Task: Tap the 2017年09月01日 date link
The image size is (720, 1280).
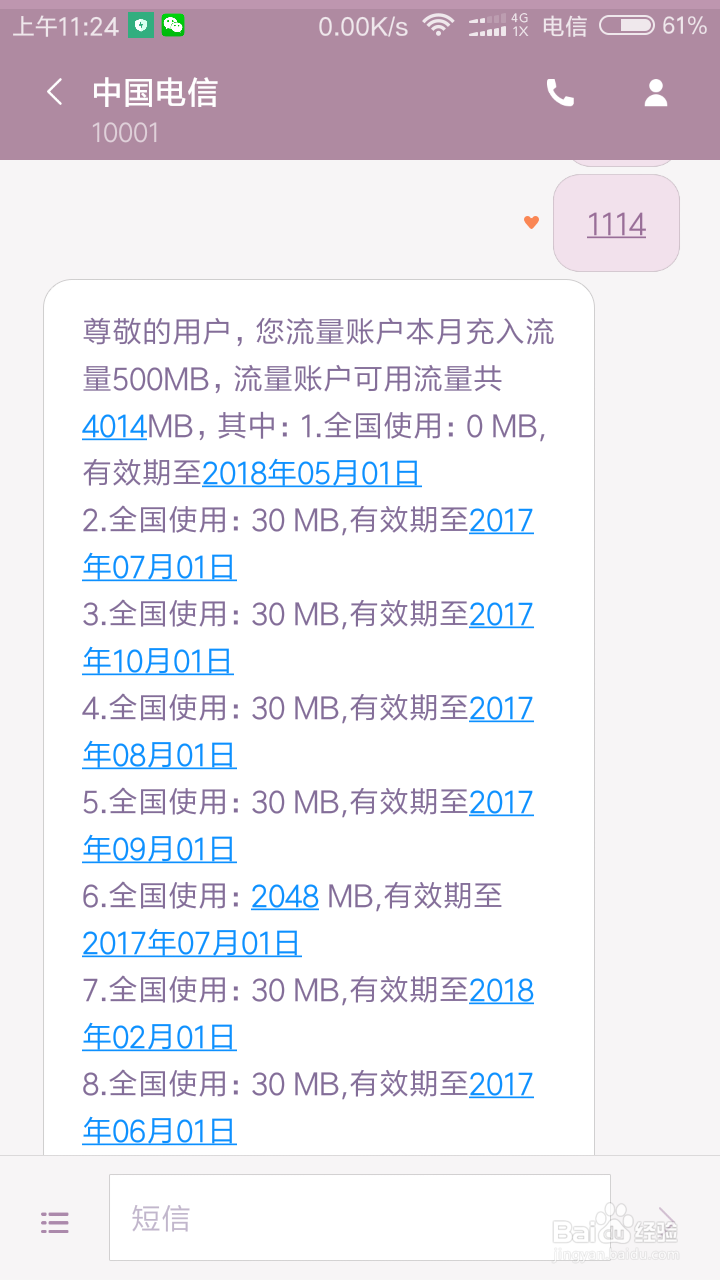Action: [159, 849]
